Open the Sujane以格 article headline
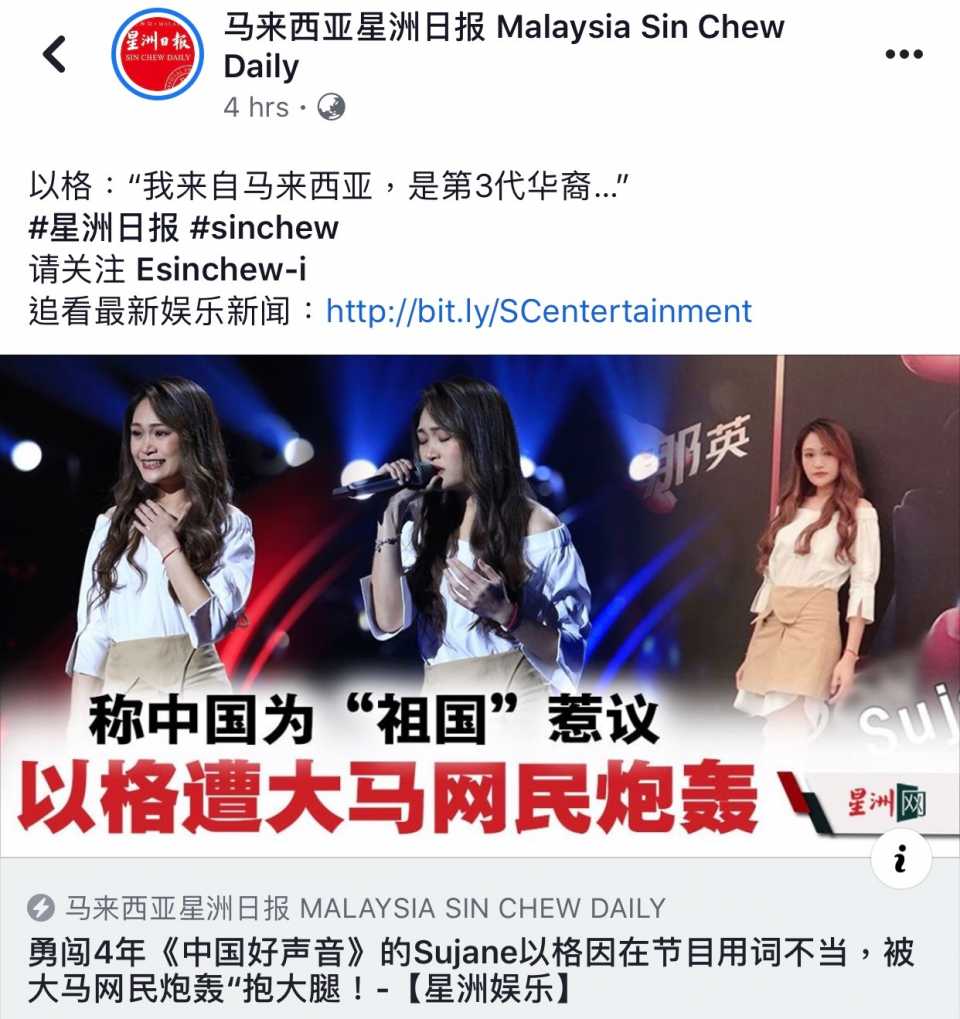Screen dimensions: 960x1019 [470, 970]
